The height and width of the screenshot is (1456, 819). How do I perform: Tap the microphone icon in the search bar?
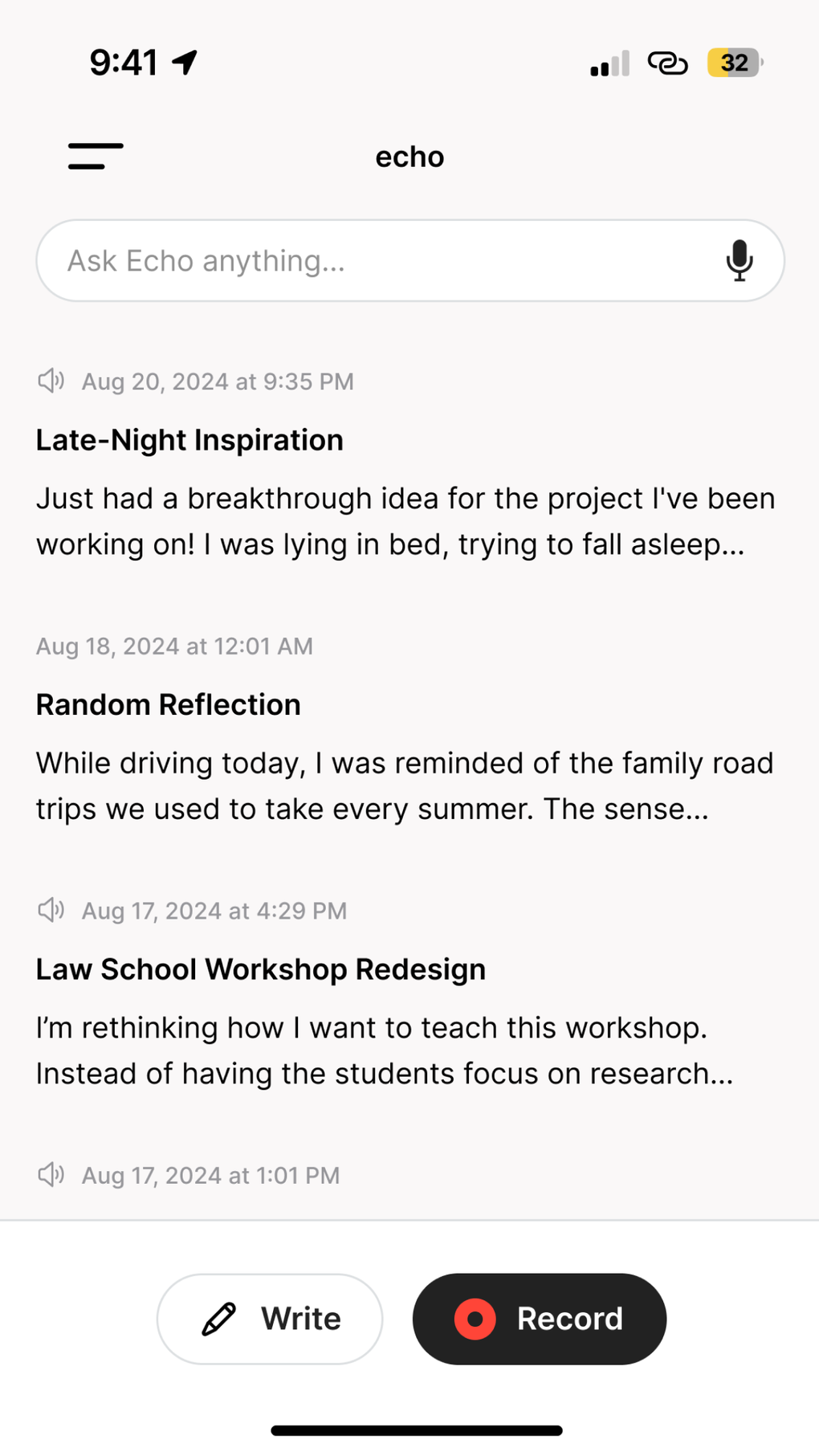pyautogui.click(x=739, y=260)
